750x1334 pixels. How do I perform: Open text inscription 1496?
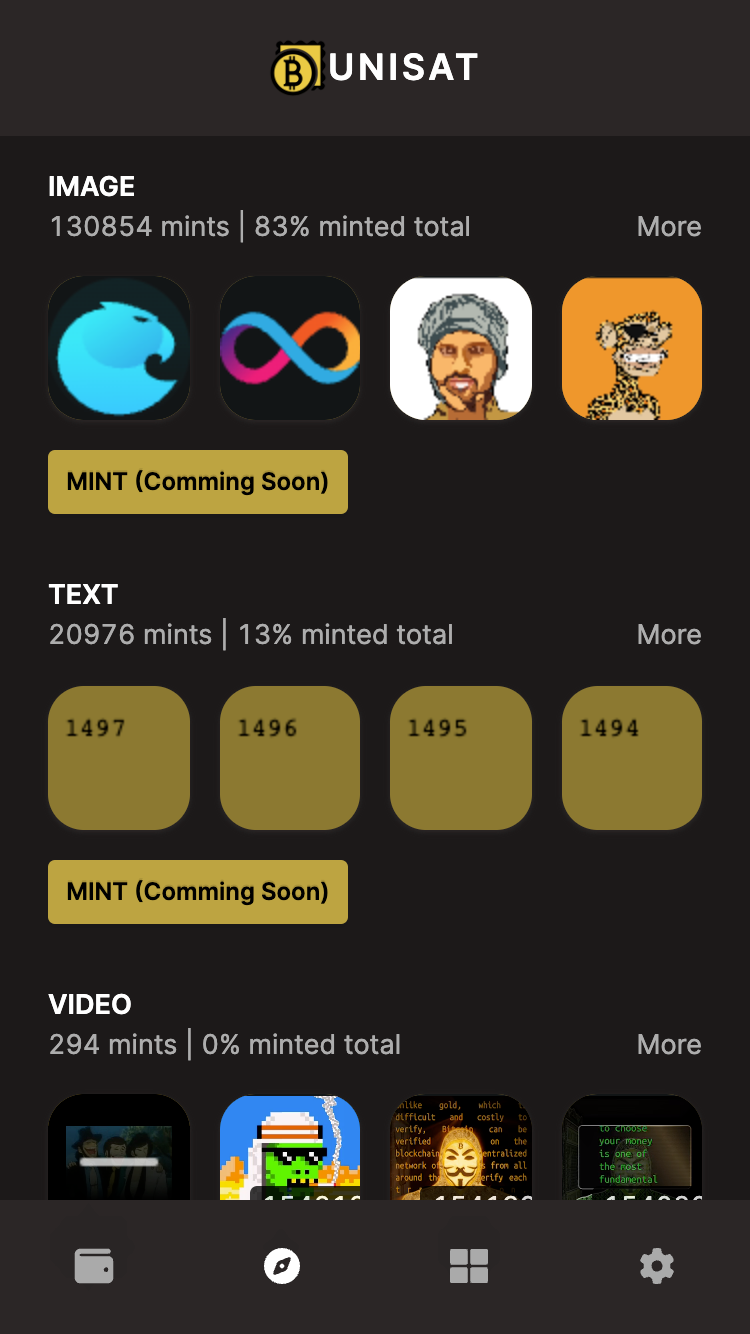coord(290,757)
